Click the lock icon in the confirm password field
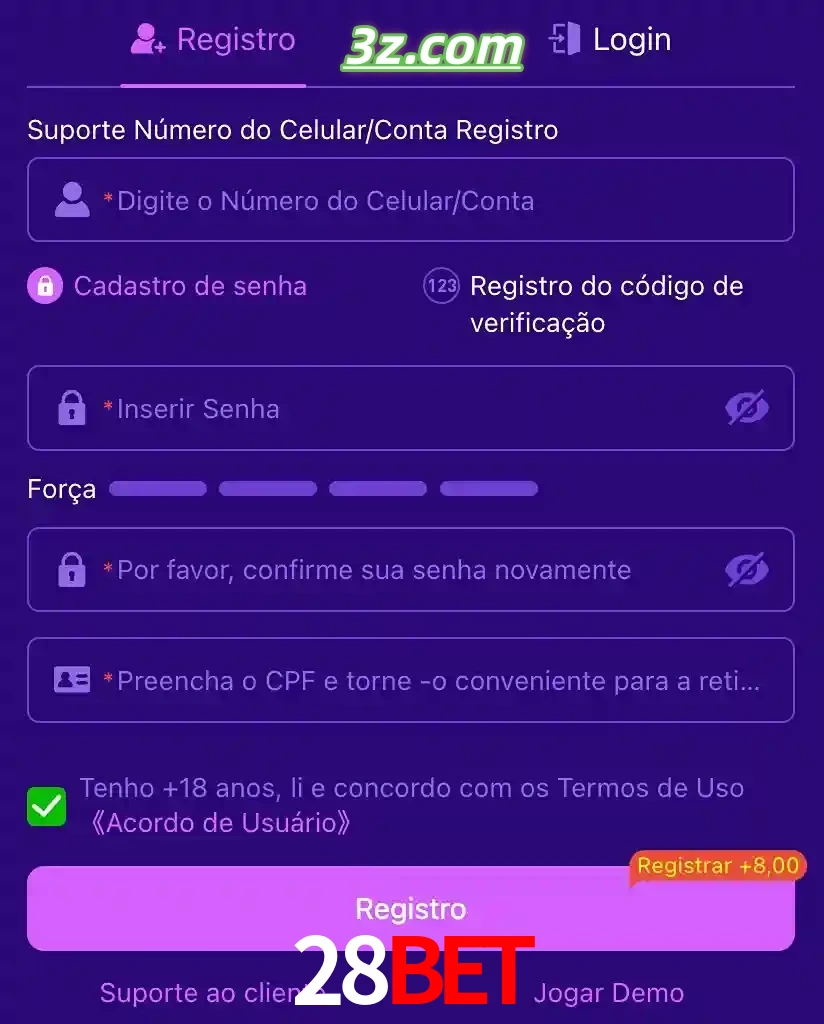824x1024 pixels. (70, 570)
